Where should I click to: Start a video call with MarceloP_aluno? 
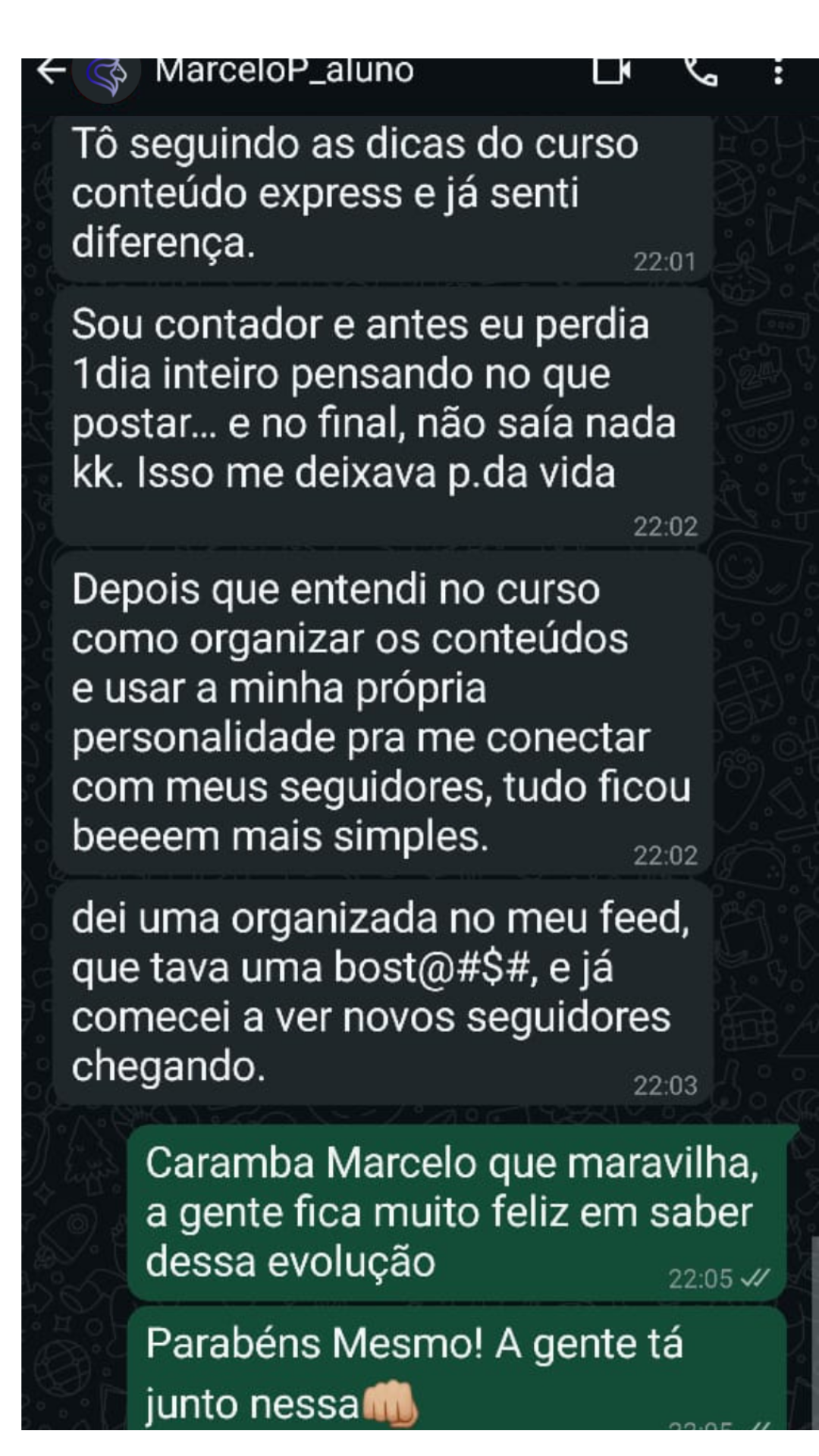tap(611, 73)
